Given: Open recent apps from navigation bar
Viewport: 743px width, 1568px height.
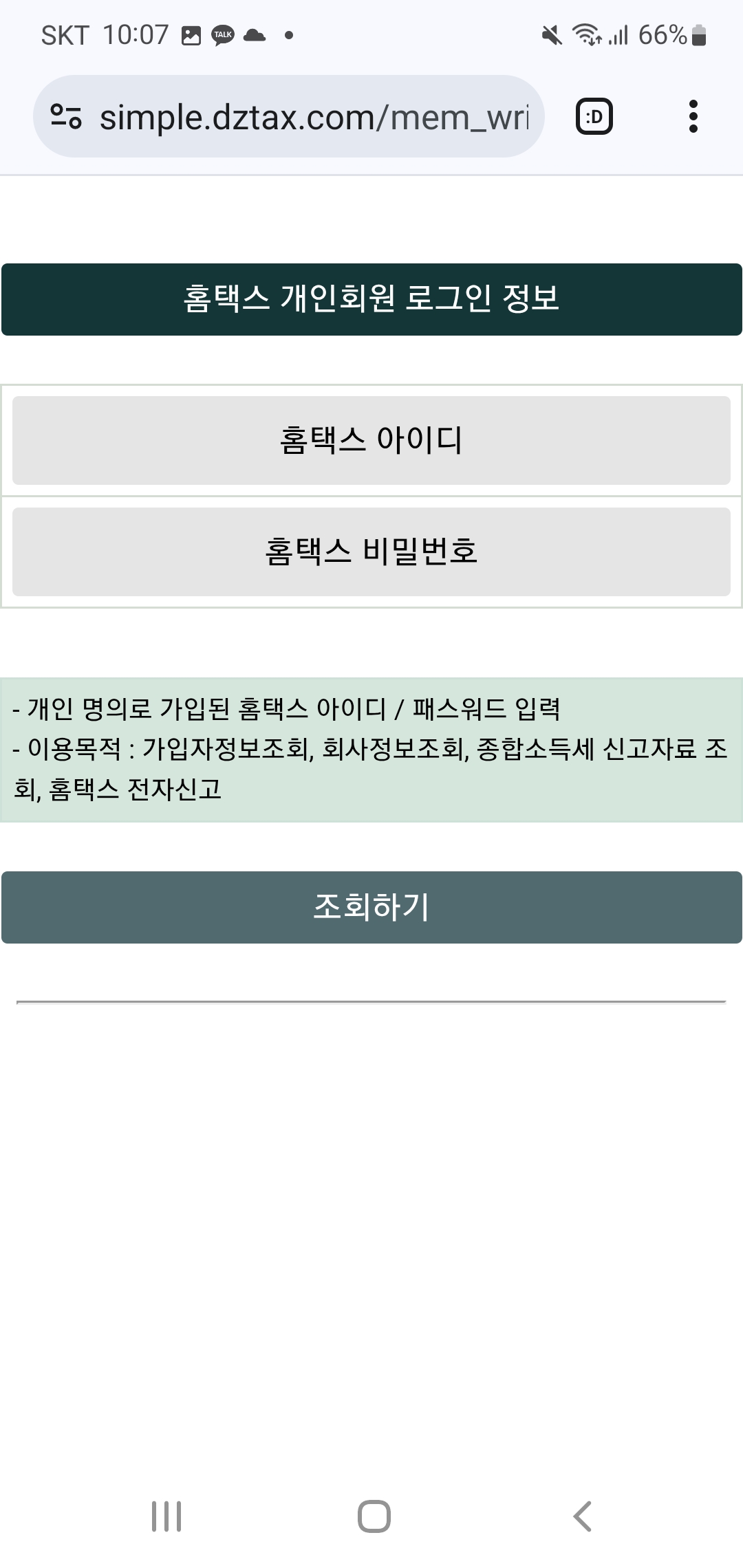Looking at the screenshot, I should 166,1516.
